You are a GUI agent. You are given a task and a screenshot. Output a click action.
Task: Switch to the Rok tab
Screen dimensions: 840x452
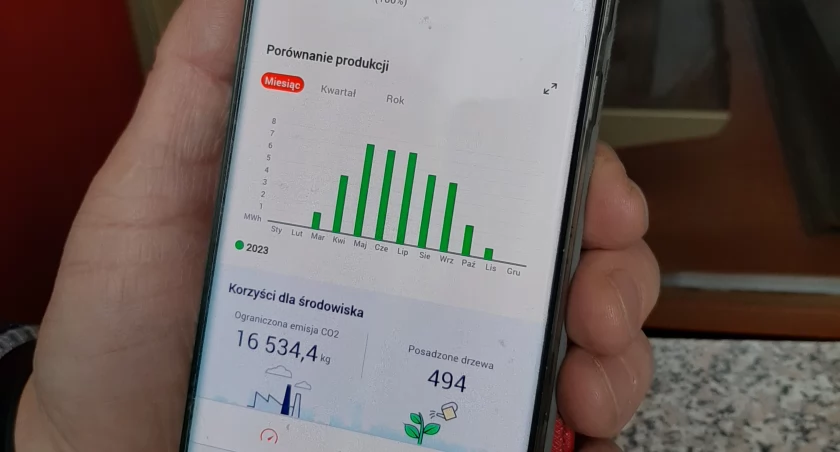click(x=395, y=99)
